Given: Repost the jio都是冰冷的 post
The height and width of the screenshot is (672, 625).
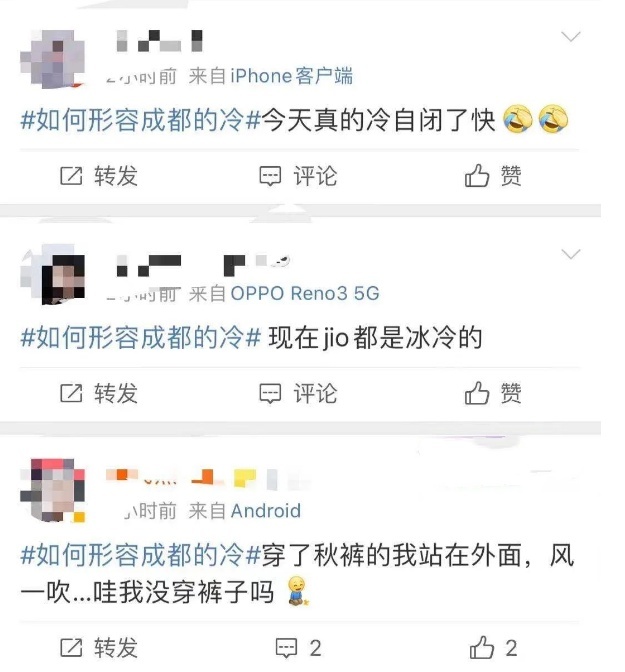Looking at the screenshot, I should click(98, 393).
